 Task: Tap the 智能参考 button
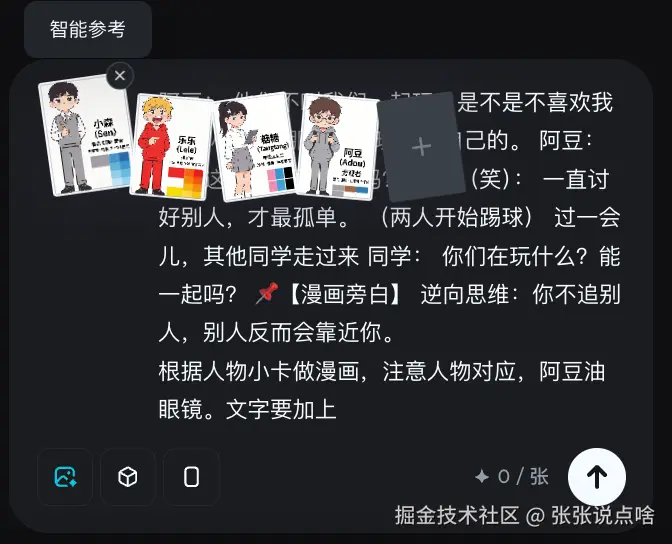tap(88, 29)
